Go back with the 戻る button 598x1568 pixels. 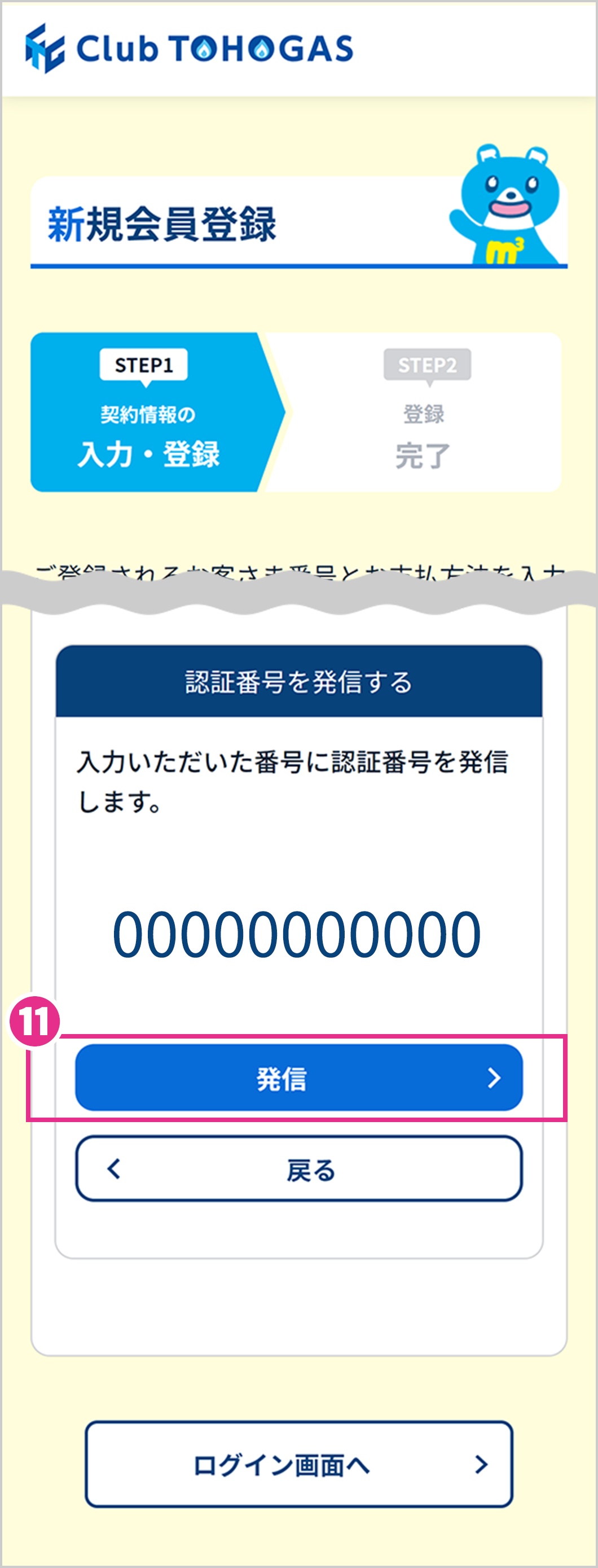coord(298,1169)
